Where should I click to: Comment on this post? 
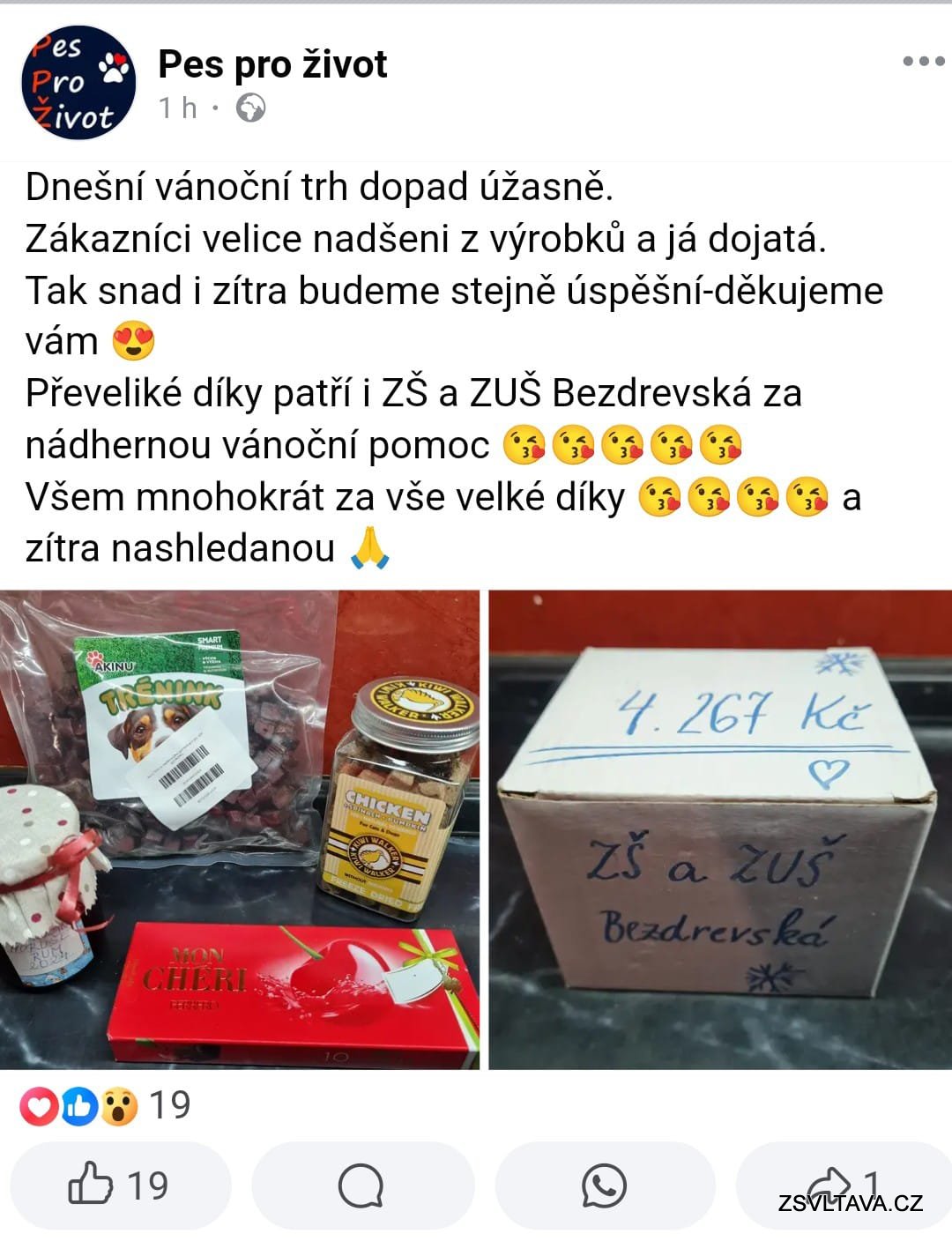[361, 1185]
